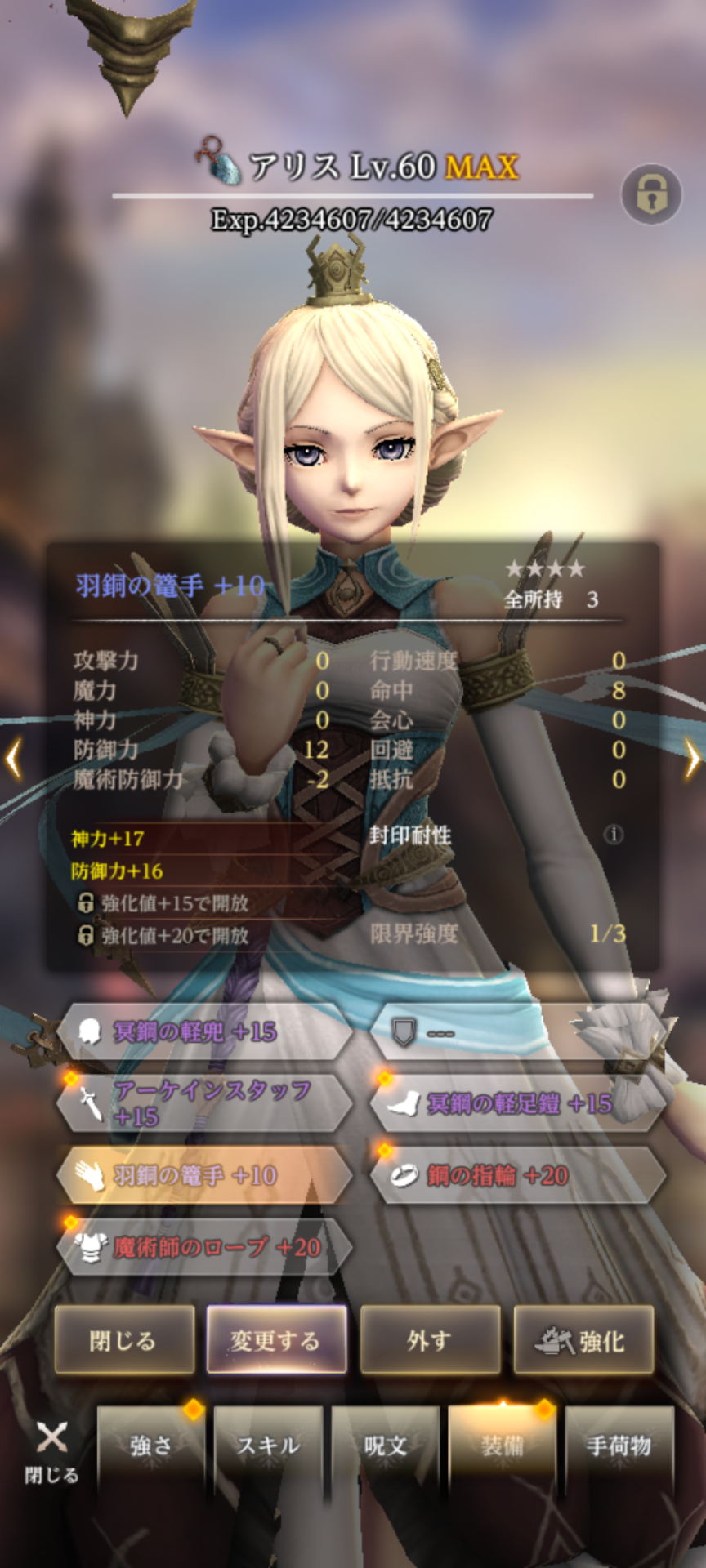Go to next character with right arrow
Image resolution: width=706 pixels, height=1568 pixels.
692,759
